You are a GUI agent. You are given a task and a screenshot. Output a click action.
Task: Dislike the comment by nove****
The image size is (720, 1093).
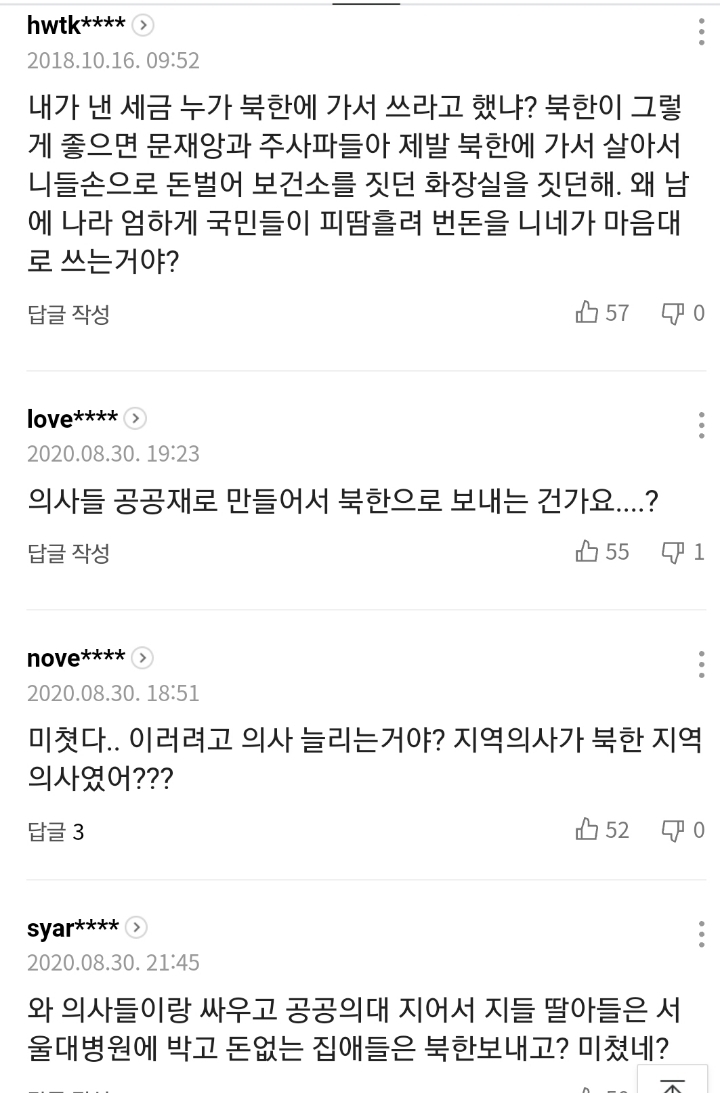coord(682,829)
